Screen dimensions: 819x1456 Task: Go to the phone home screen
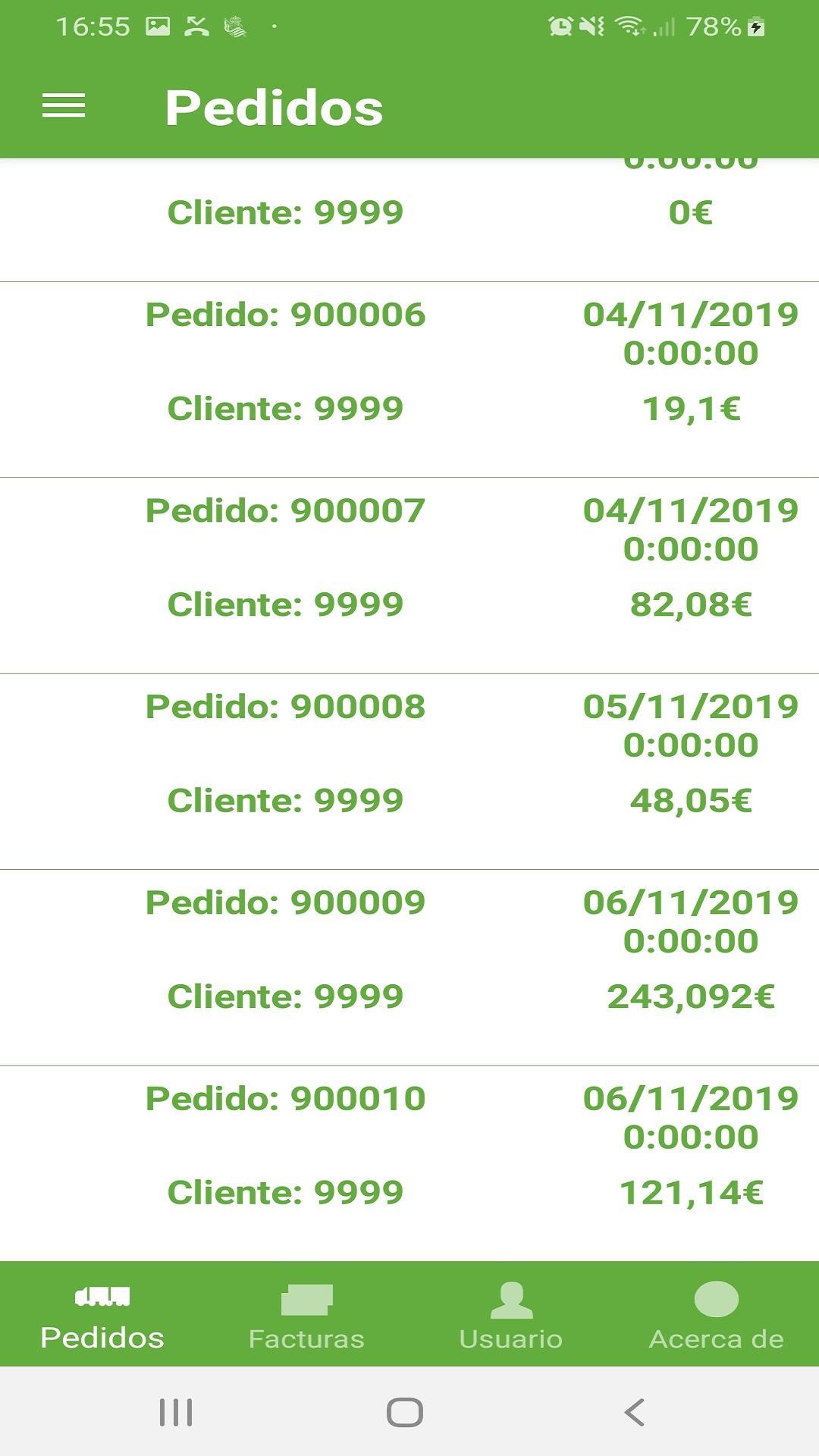[x=405, y=1412]
